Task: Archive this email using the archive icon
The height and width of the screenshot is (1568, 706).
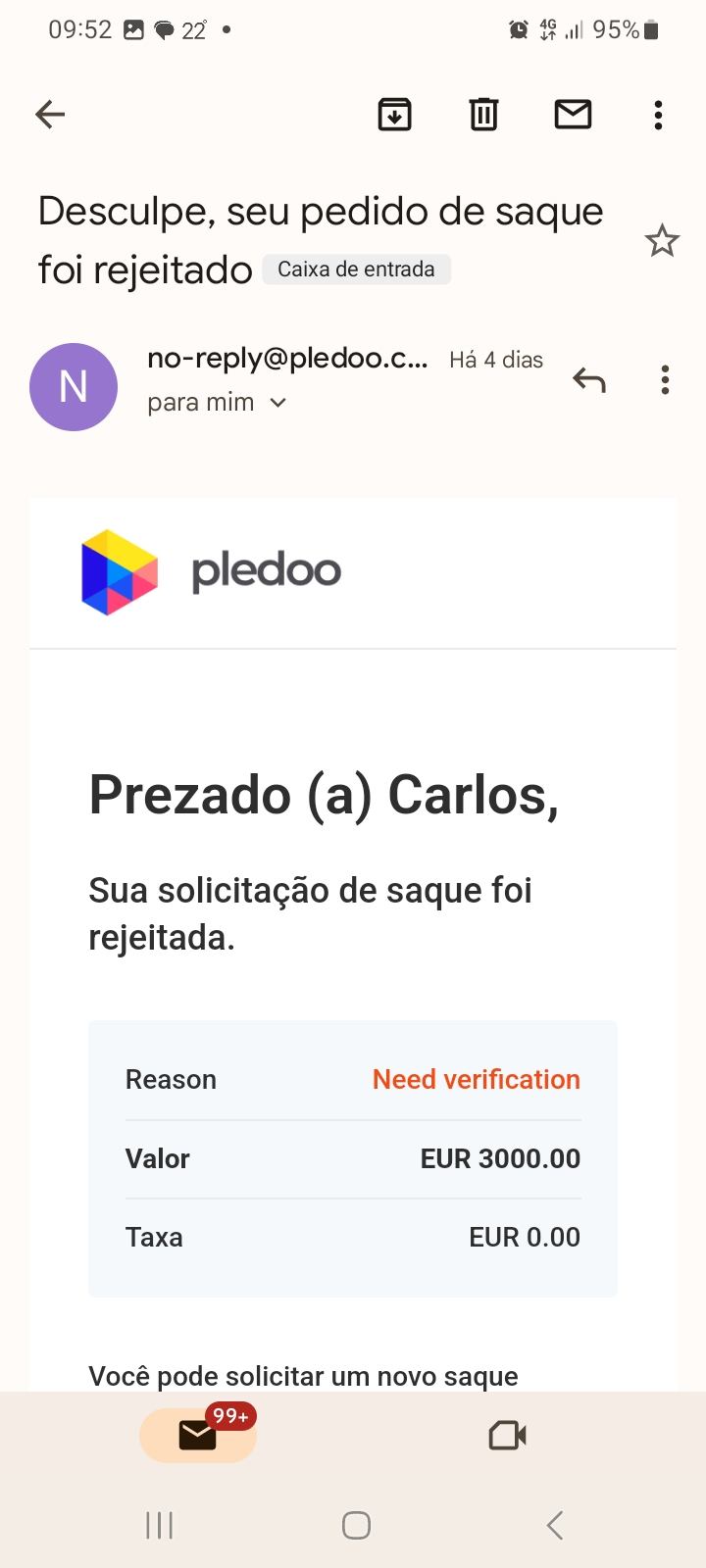Action: [394, 114]
